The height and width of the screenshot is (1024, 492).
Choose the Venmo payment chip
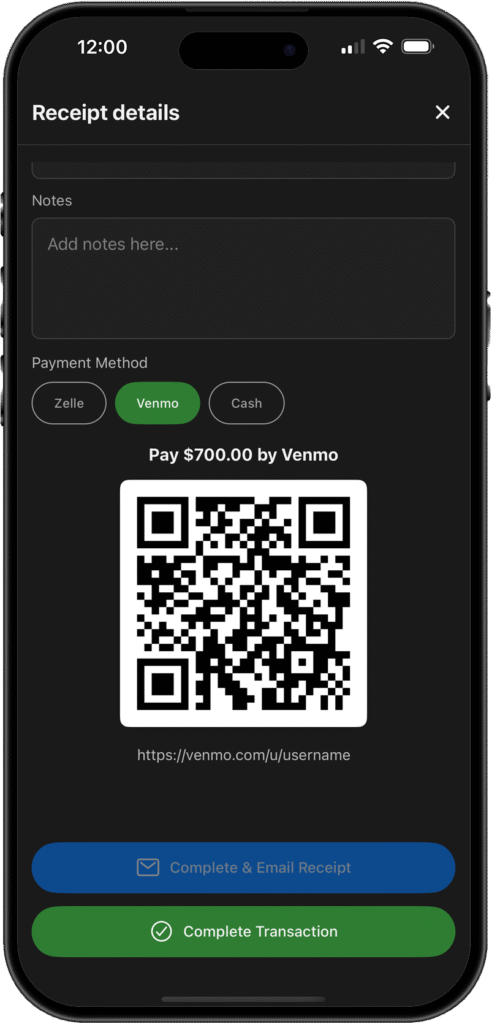pos(157,403)
